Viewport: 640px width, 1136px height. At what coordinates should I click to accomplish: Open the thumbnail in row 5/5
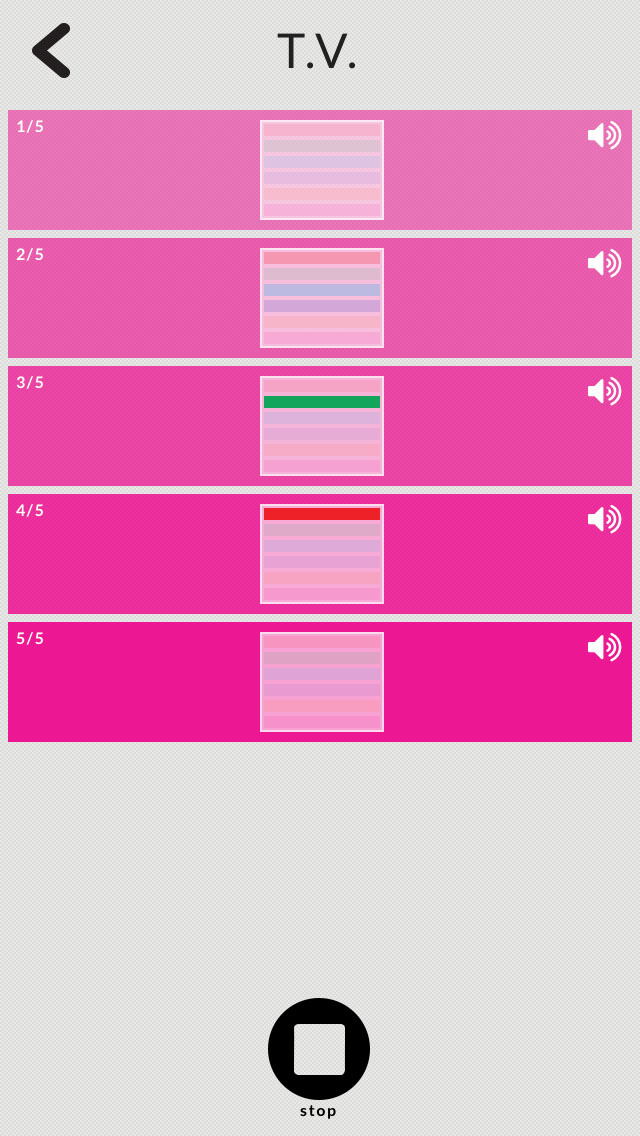(x=322, y=682)
